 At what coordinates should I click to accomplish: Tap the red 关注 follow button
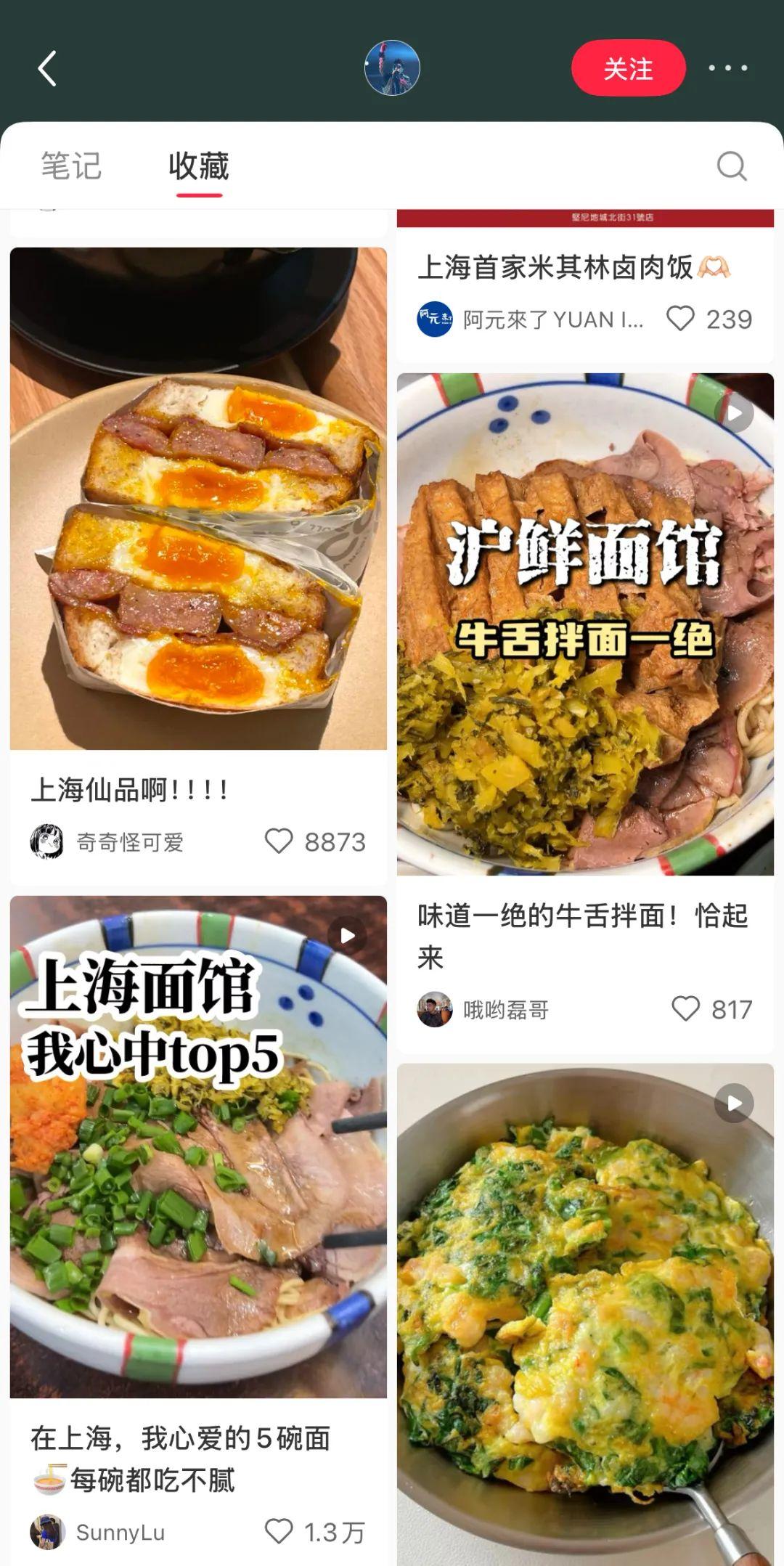pyautogui.click(x=629, y=68)
